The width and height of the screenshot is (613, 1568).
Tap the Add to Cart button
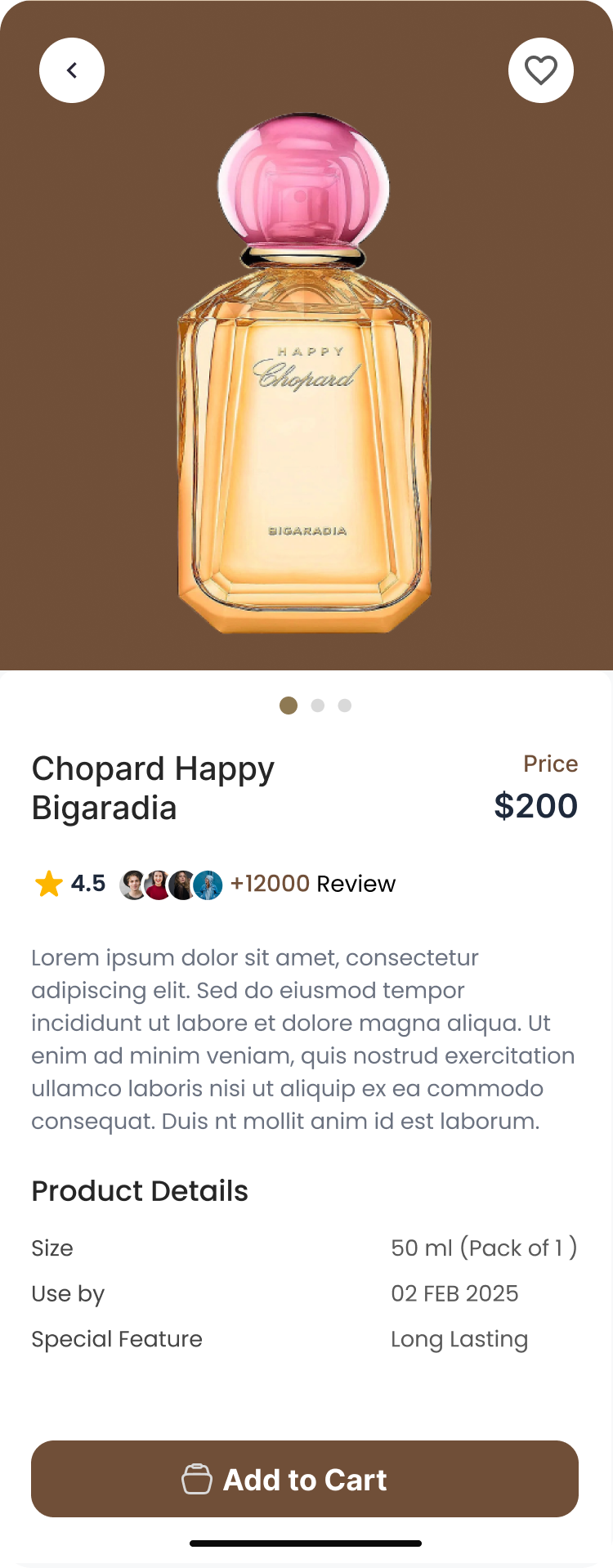tap(305, 1479)
